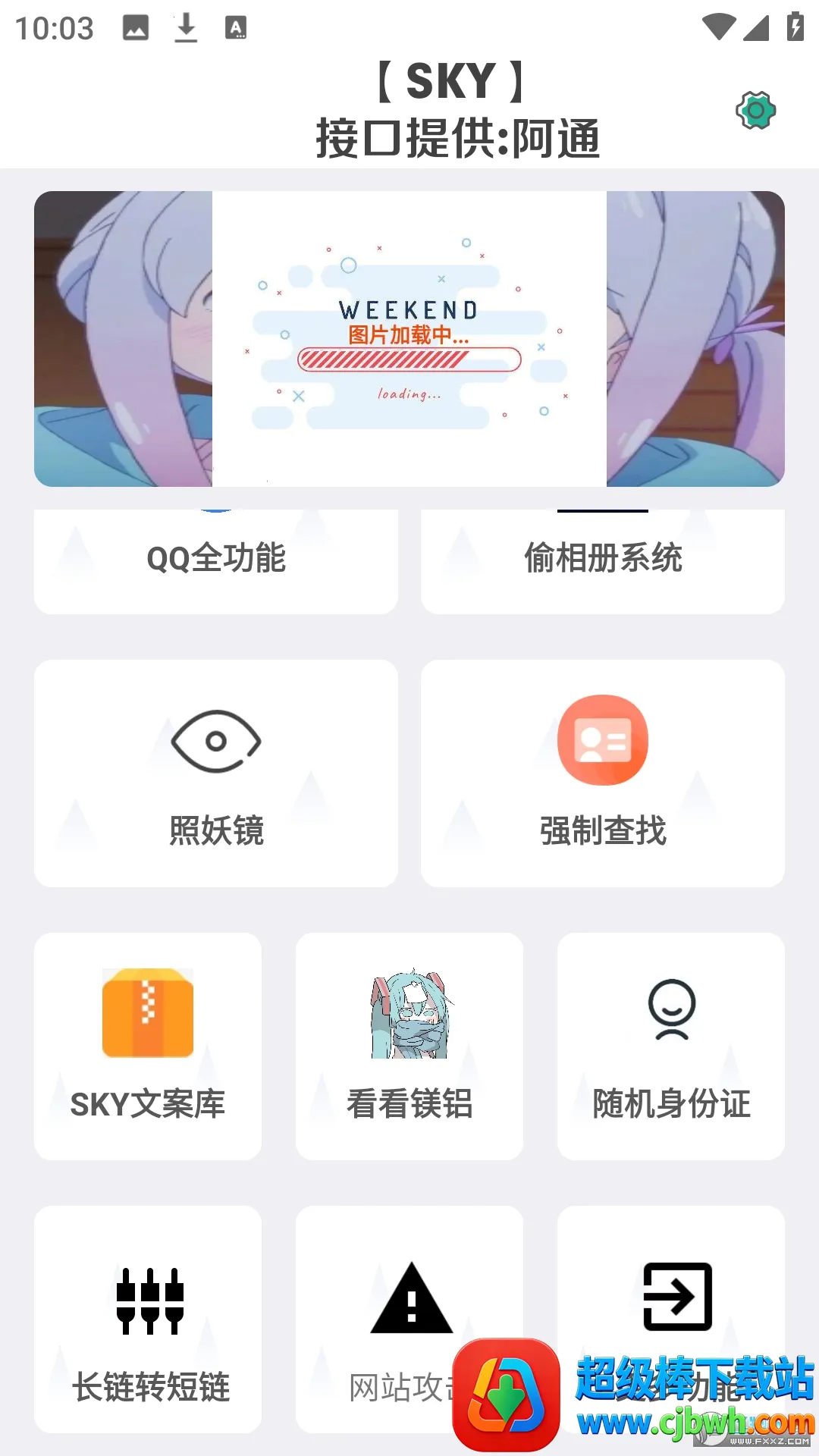Tap the red loading progress bar in the banner
819x1456 pixels.
click(409, 357)
